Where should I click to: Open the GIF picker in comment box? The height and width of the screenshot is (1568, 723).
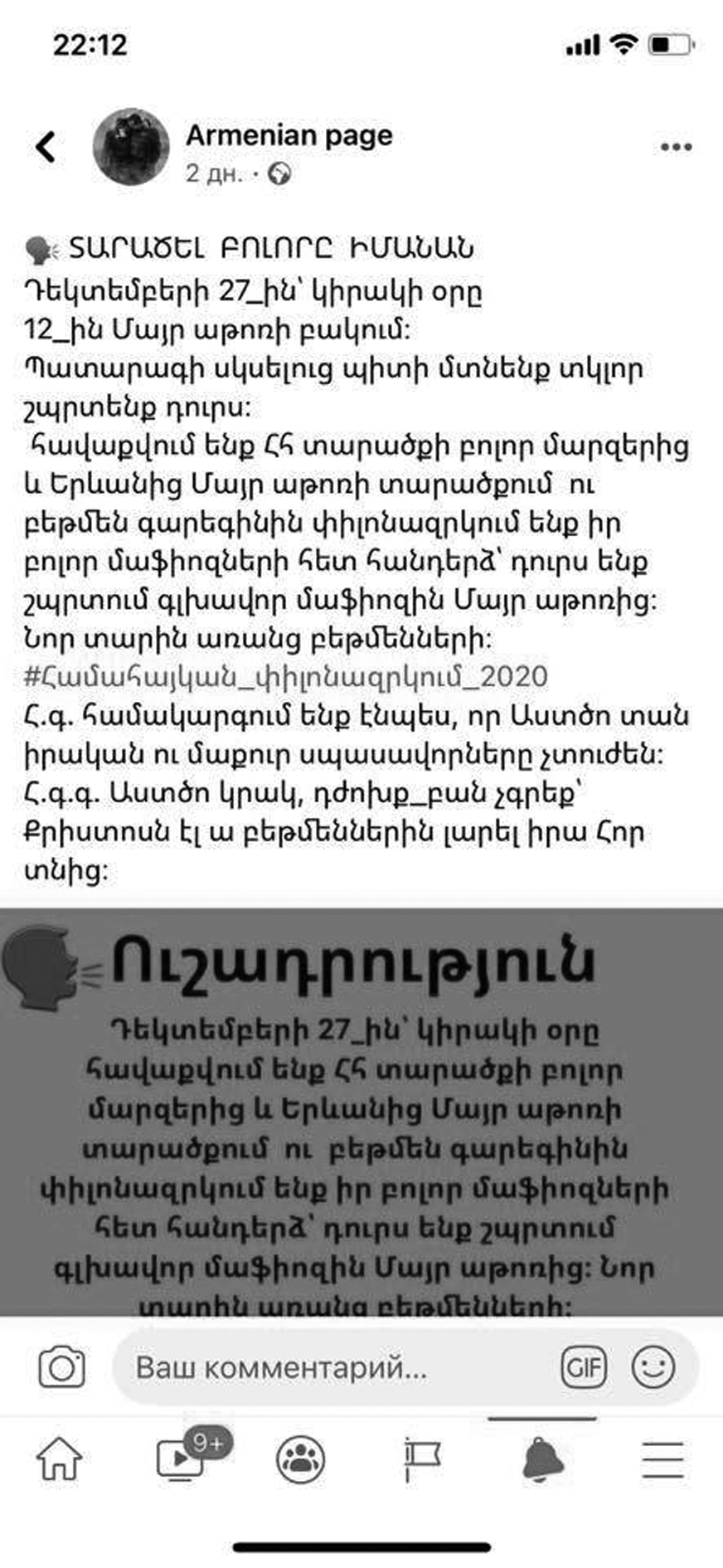coord(585,1366)
